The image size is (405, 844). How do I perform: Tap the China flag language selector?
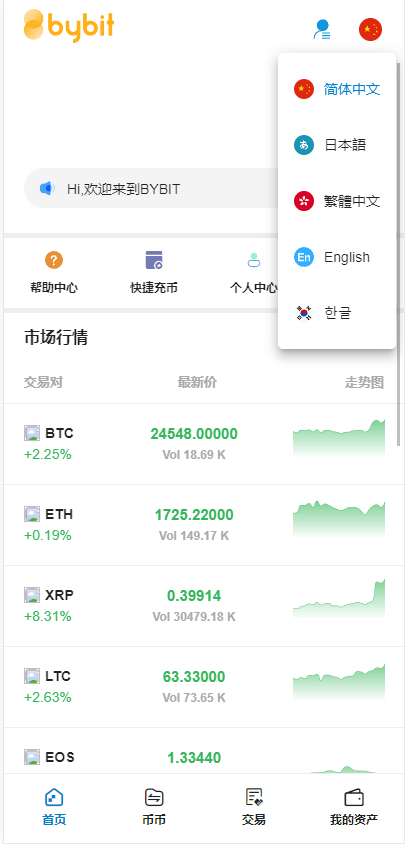[371, 29]
